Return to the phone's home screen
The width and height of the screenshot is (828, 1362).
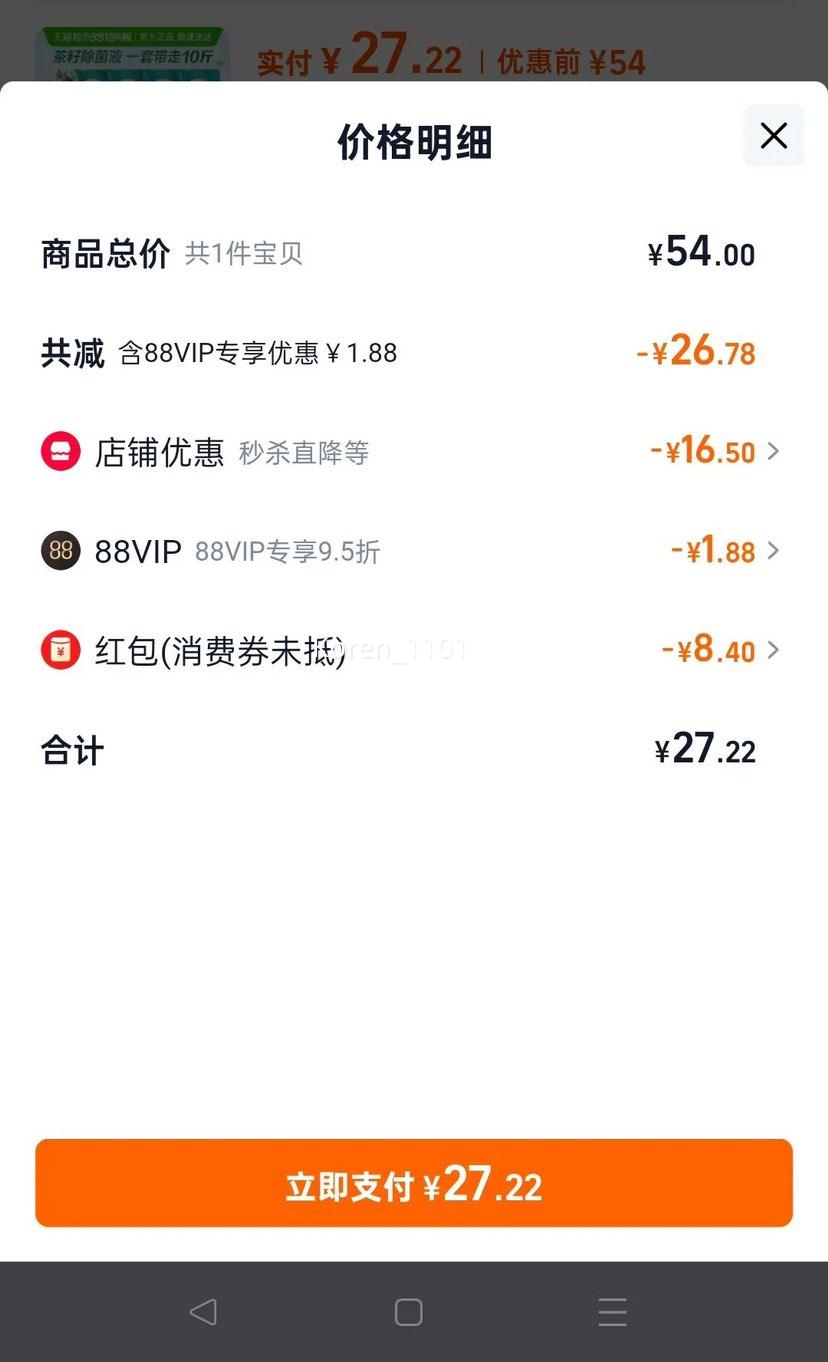[408, 1312]
